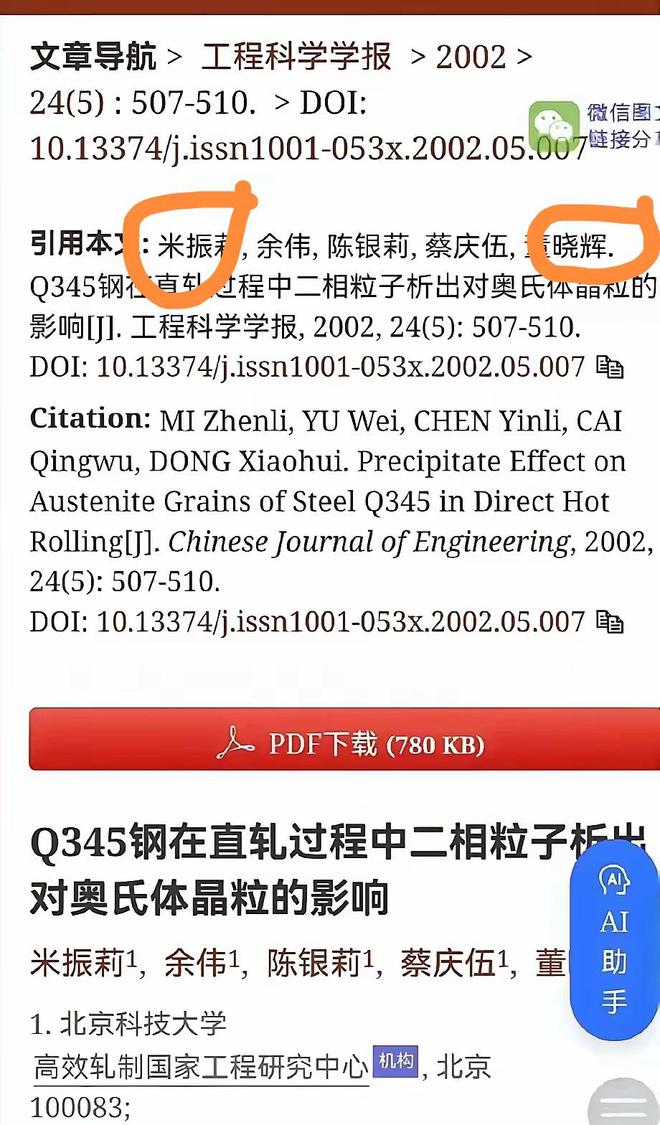Open author 余伟 under the title
The width and height of the screenshot is (660, 1125).
pos(197,963)
